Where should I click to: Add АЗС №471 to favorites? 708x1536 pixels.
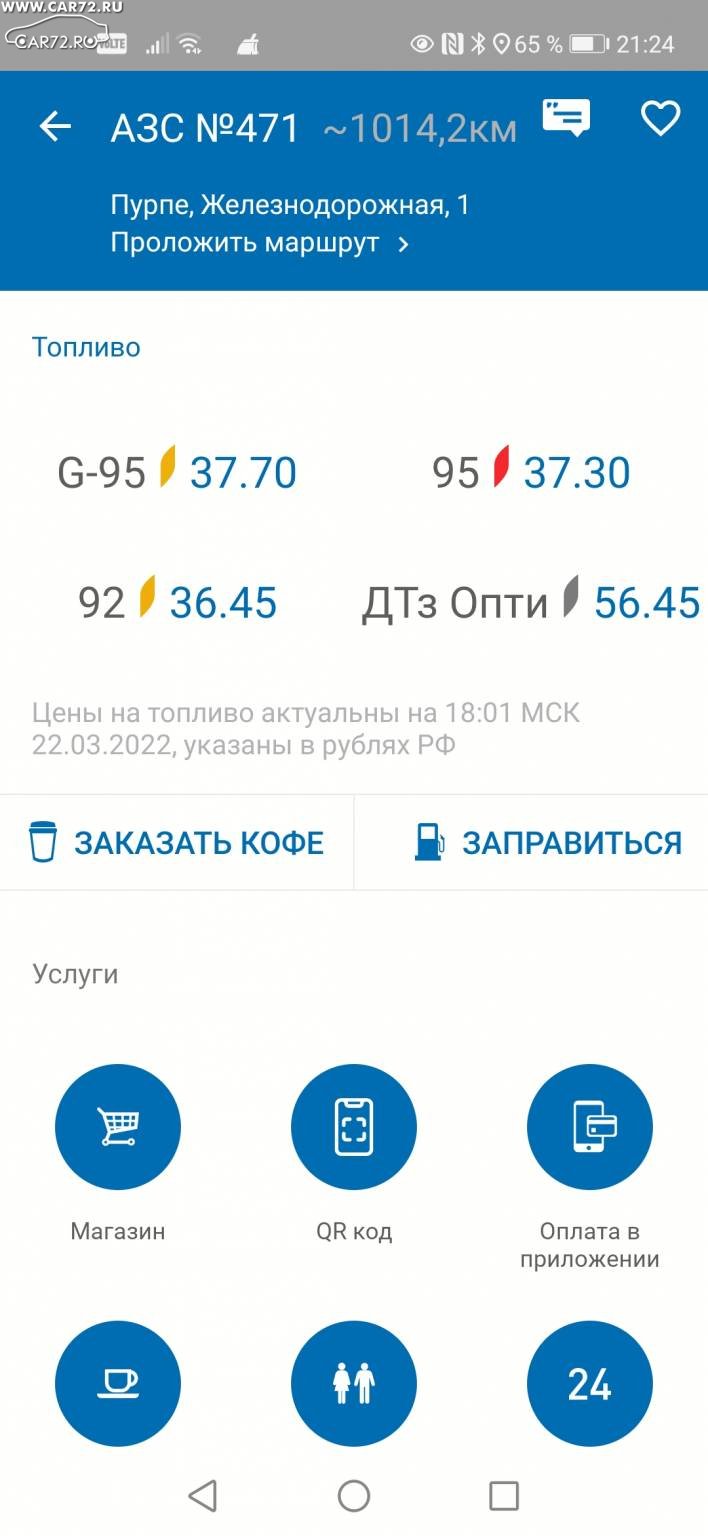click(x=660, y=118)
